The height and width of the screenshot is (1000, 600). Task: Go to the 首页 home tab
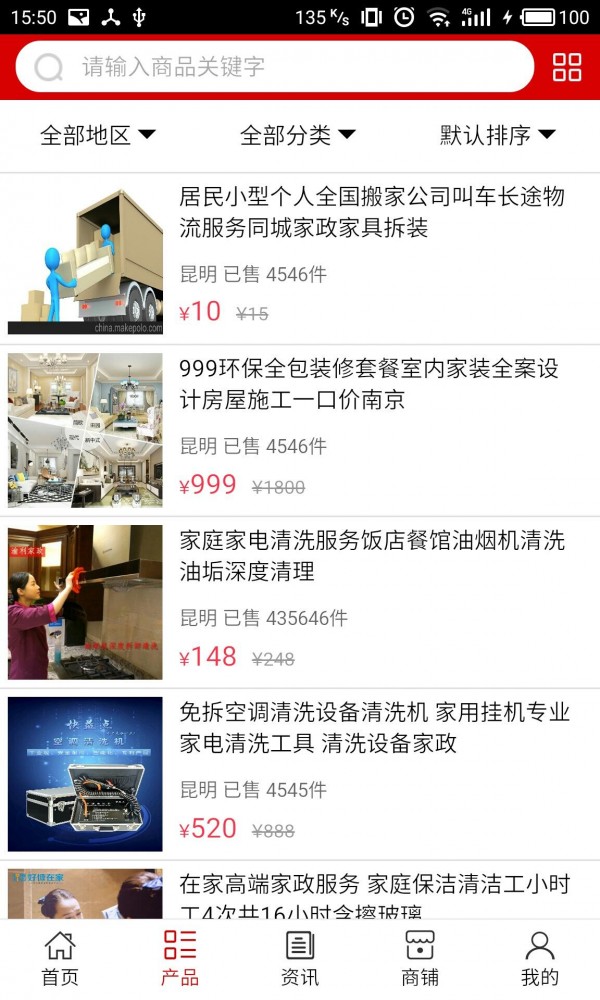[x=60, y=958]
